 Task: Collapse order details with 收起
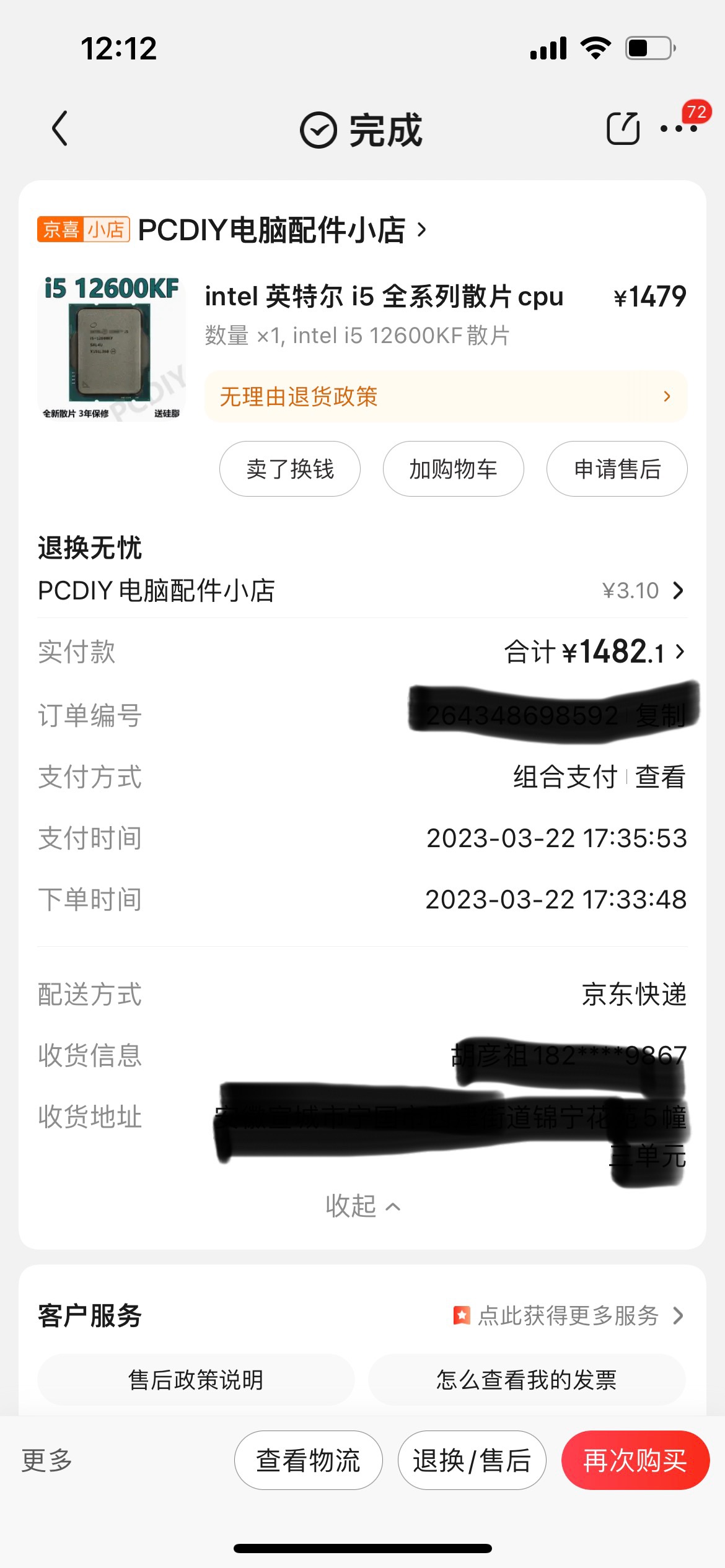click(362, 1206)
